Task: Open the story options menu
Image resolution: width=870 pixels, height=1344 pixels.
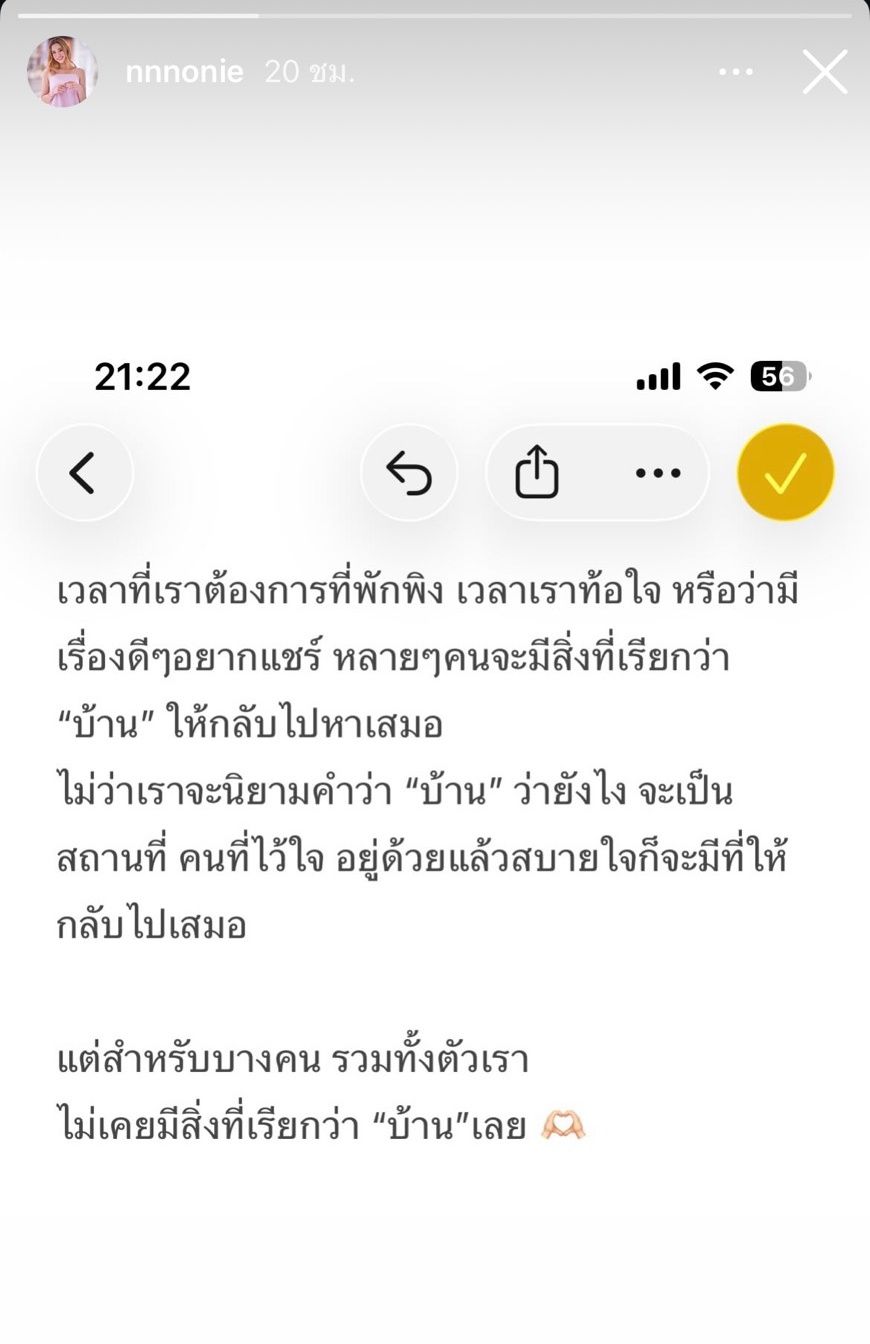Action: 736,72
